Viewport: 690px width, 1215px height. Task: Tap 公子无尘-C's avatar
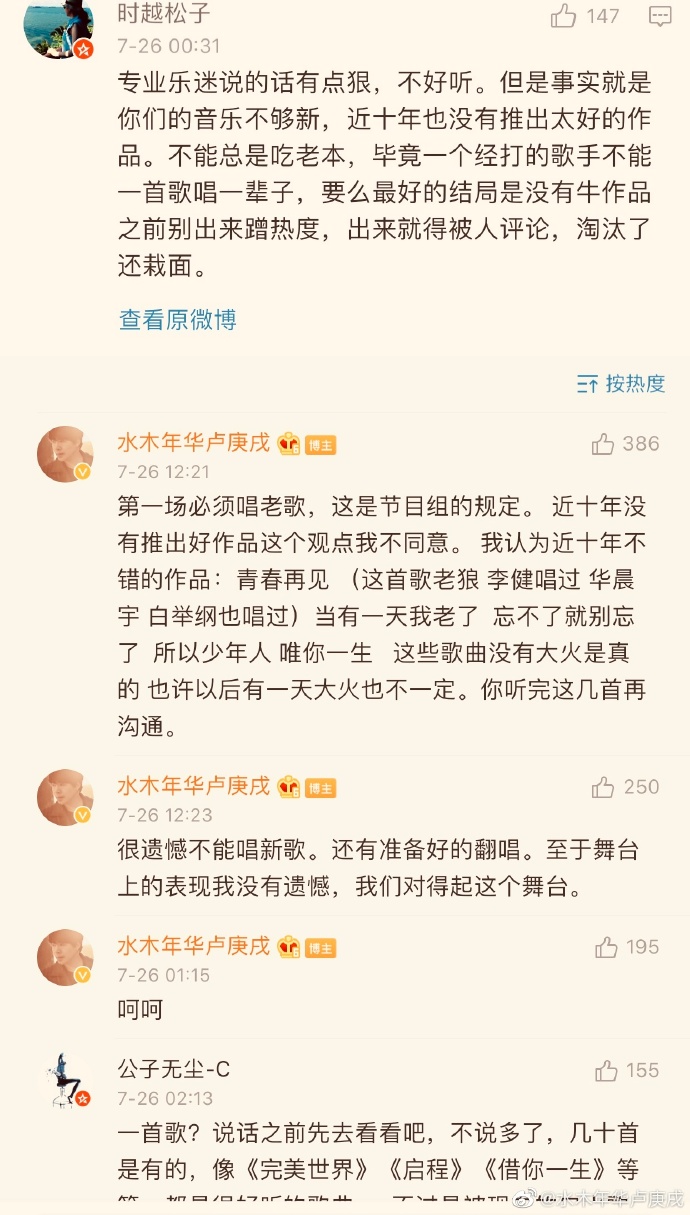[65, 1081]
